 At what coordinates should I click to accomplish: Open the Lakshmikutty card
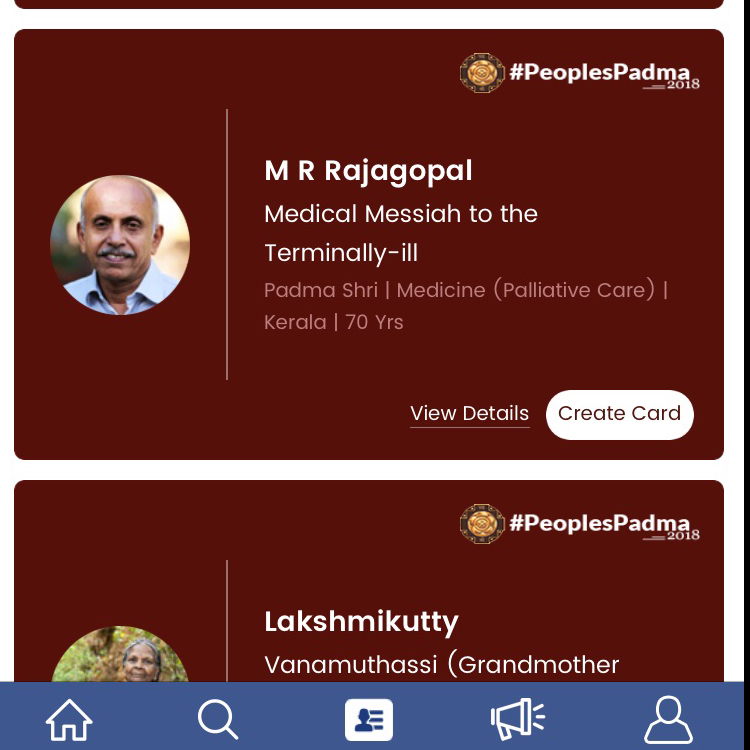pyautogui.click(x=361, y=622)
